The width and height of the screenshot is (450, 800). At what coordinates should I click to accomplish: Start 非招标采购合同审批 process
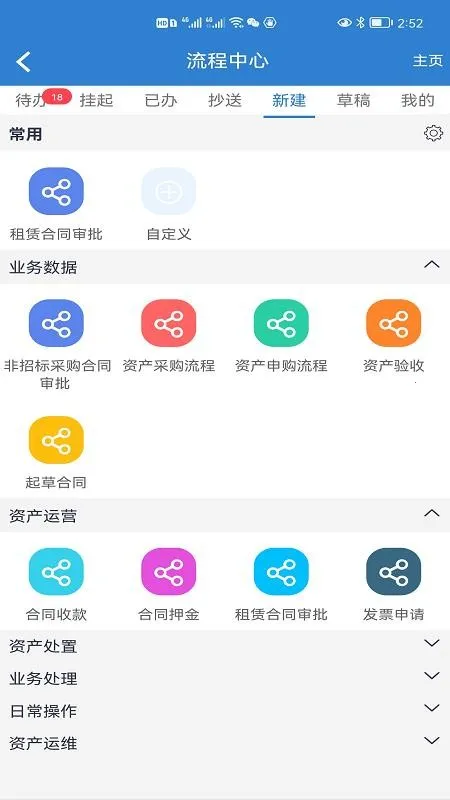click(57, 345)
